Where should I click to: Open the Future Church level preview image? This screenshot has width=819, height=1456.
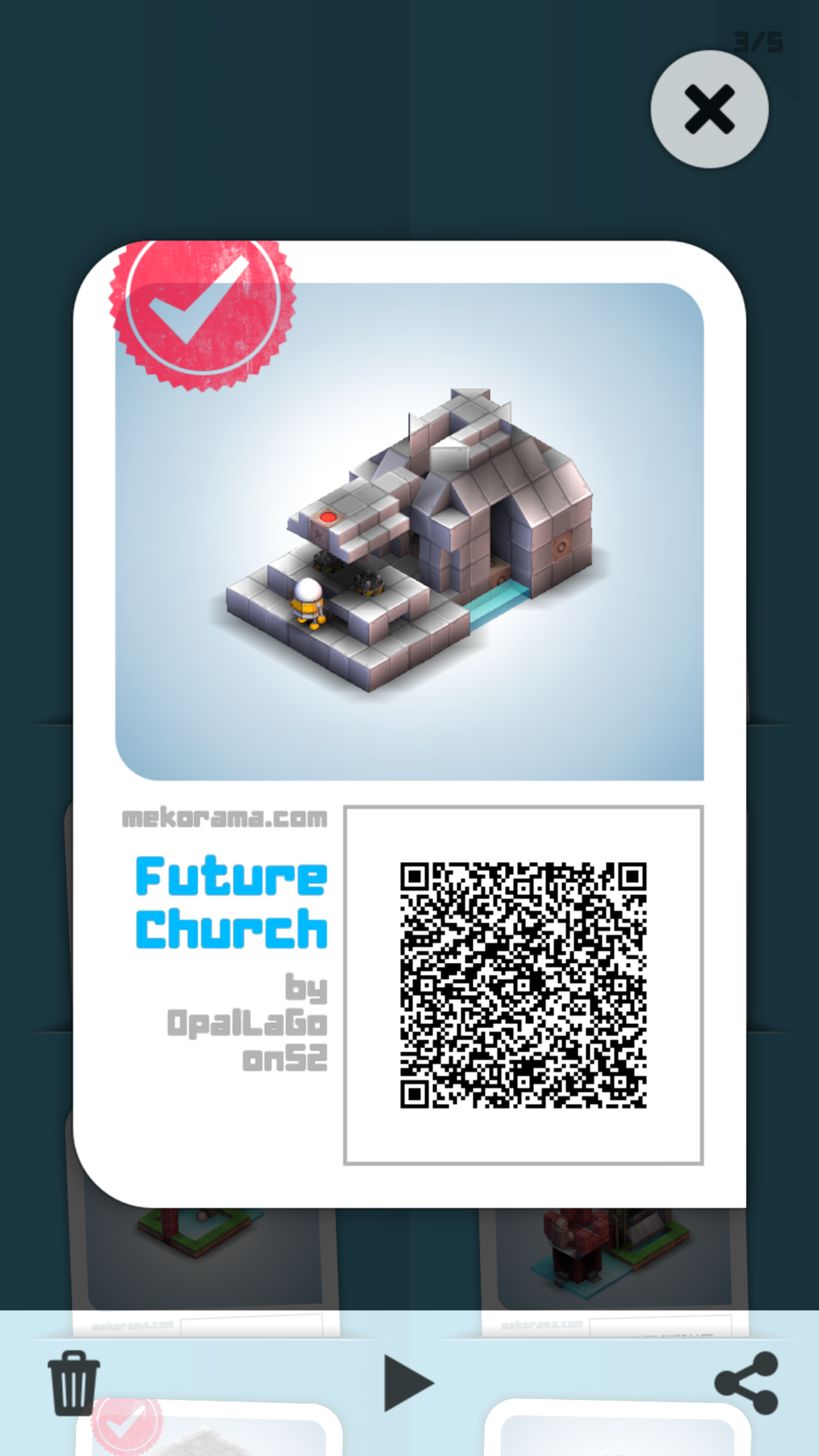pos(409,532)
